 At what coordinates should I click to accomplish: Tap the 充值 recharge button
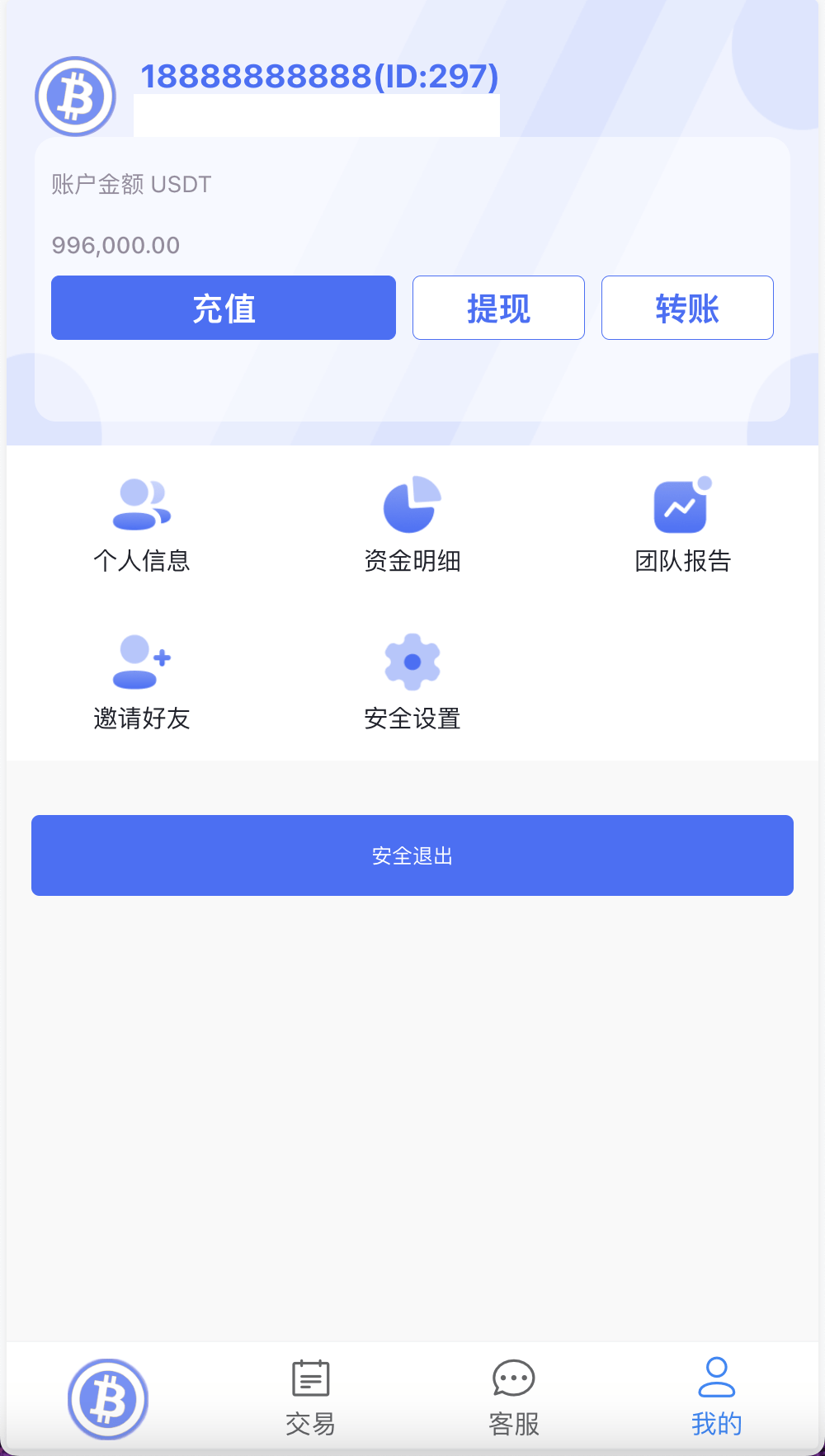click(x=223, y=308)
